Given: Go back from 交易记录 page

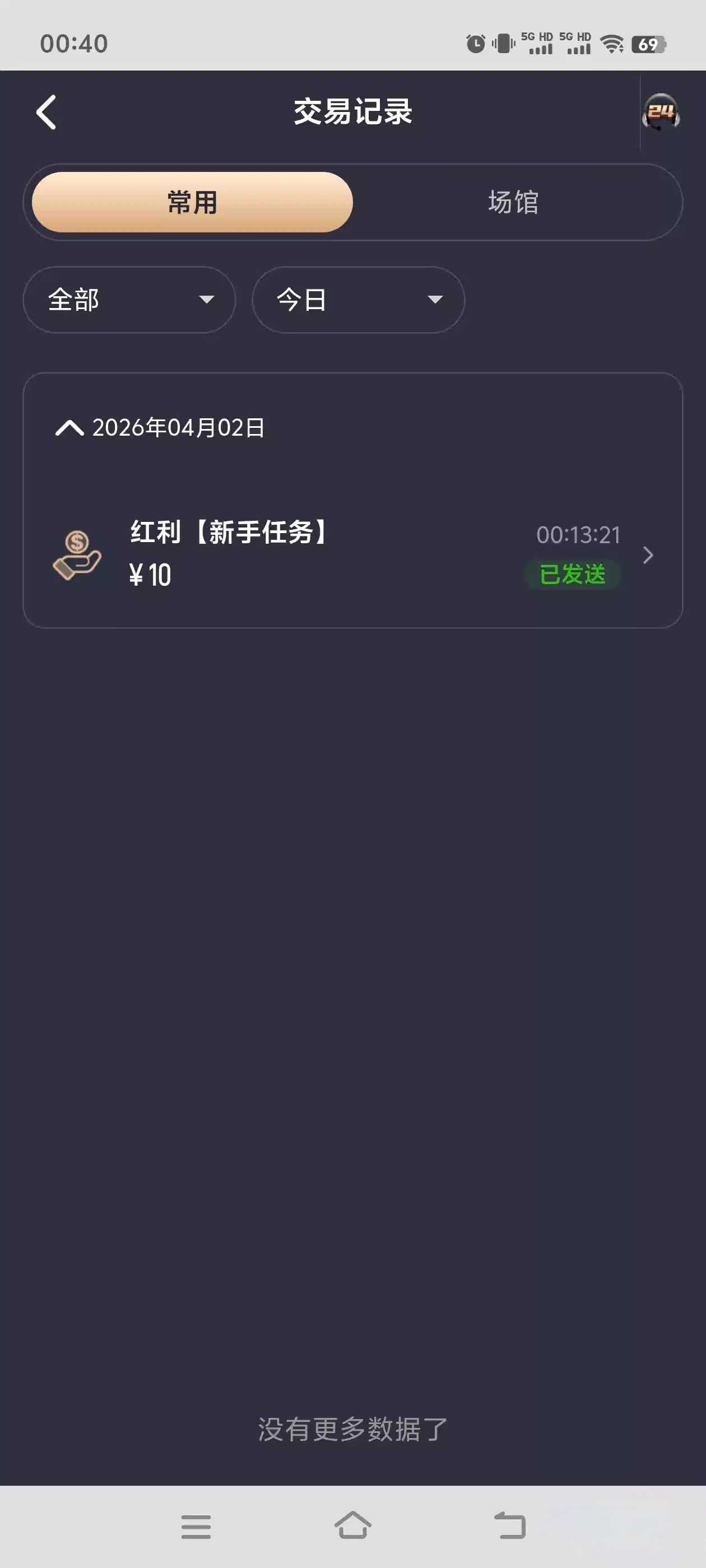Looking at the screenshot, I should pyautogui.click(x=47, y=112).
